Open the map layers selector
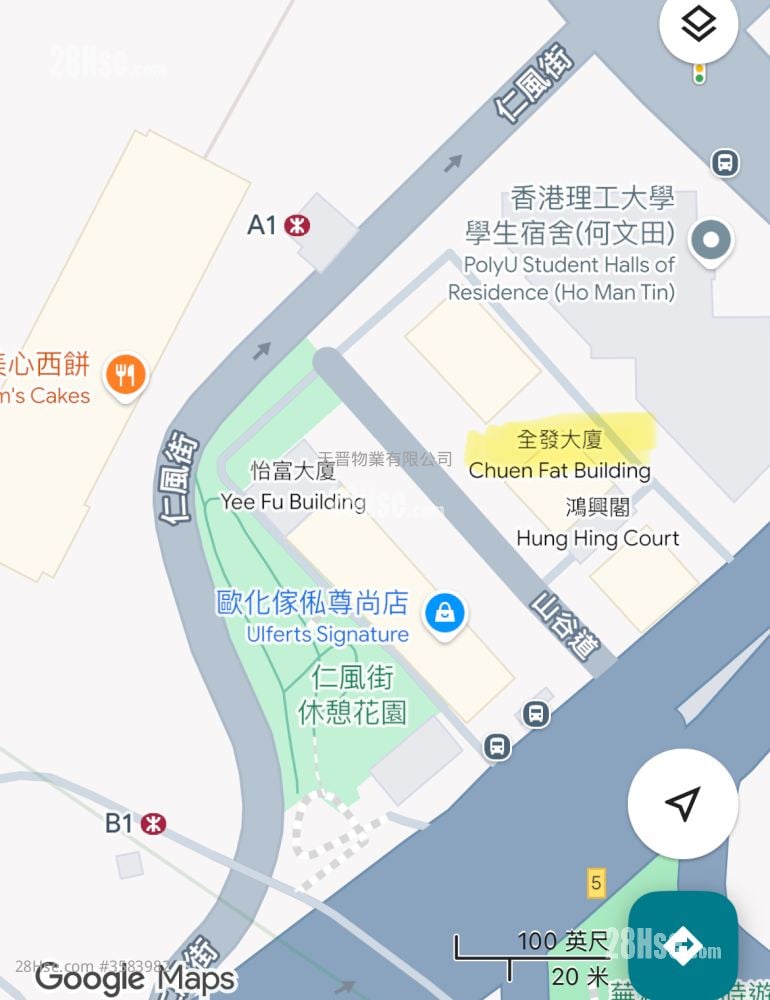The height and width of the screenshot is (1000, 770). pos(698,26)
